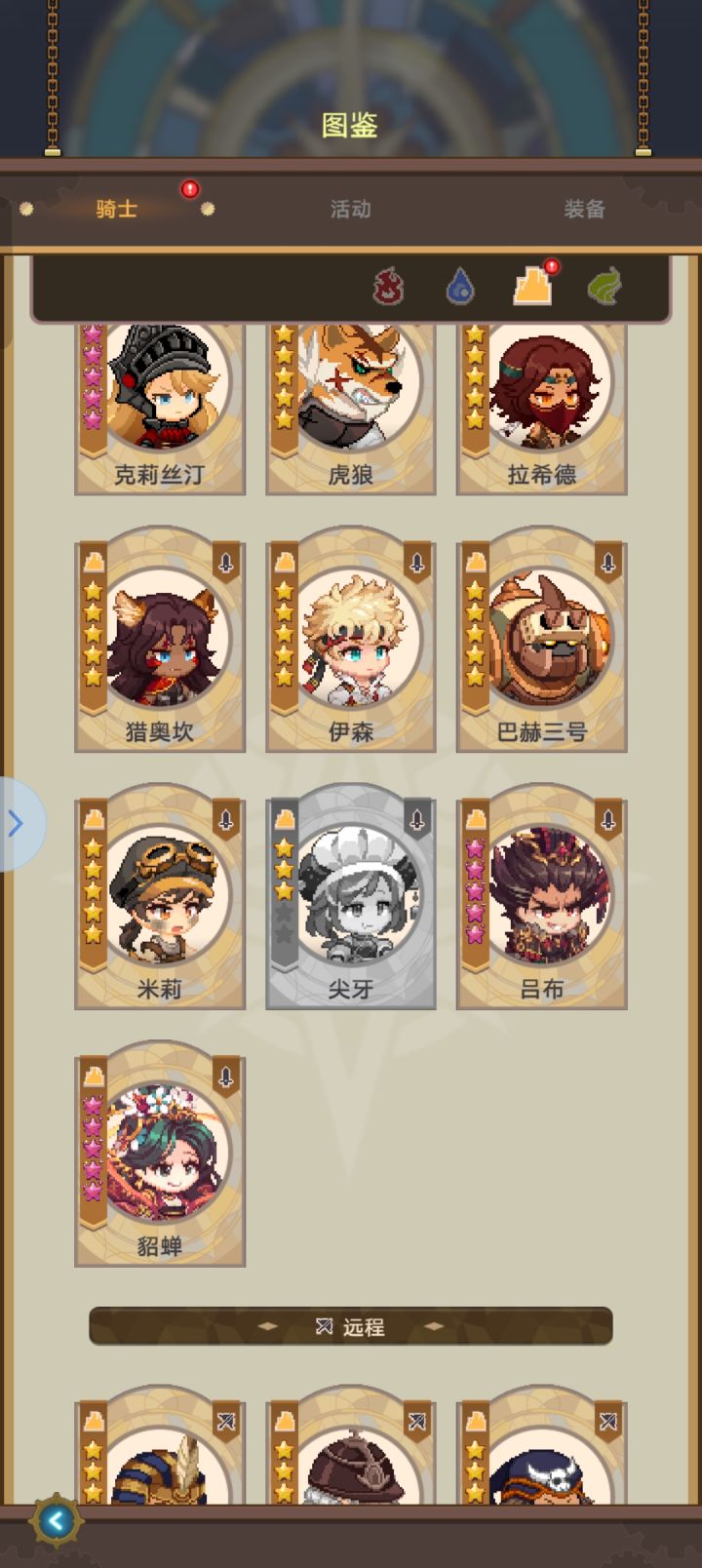The width and height of the screenshot is (702, 1568).
Task: Expand the 远程 section header
Action: pos(351,1326)
